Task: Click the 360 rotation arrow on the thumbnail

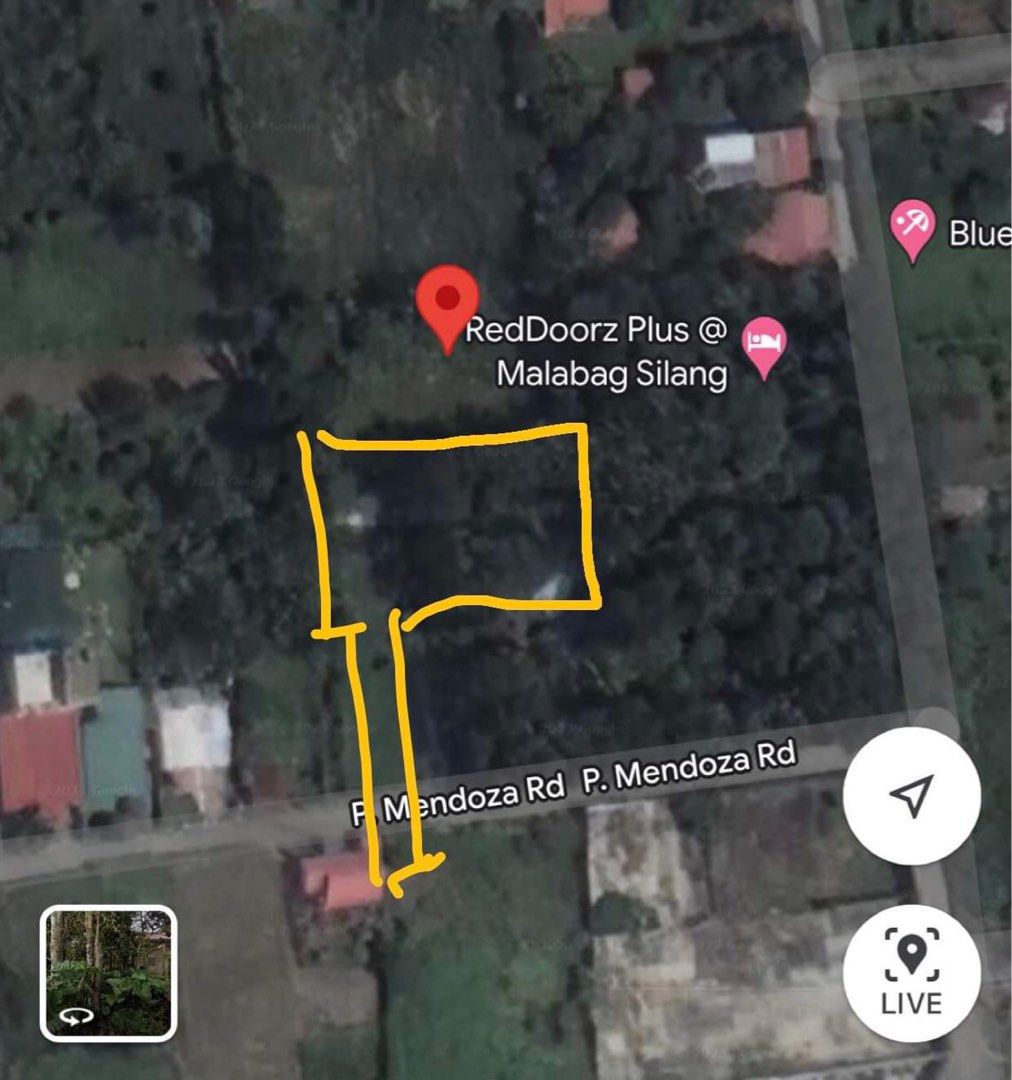Action: tap(78, 1014)
